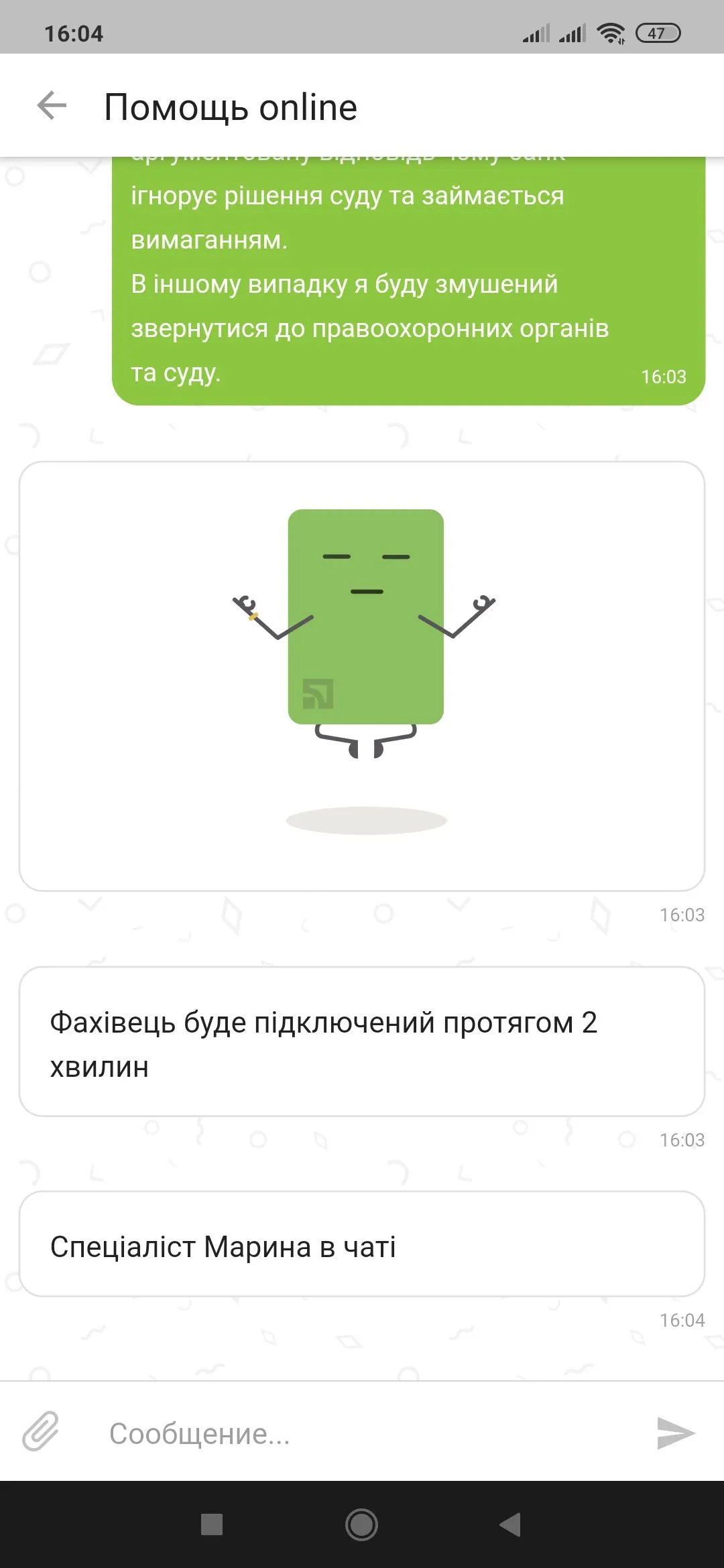Focus the Сообщение message field
The height and width of the screenshot is (1568, 724).
(x=362, y=1433)
